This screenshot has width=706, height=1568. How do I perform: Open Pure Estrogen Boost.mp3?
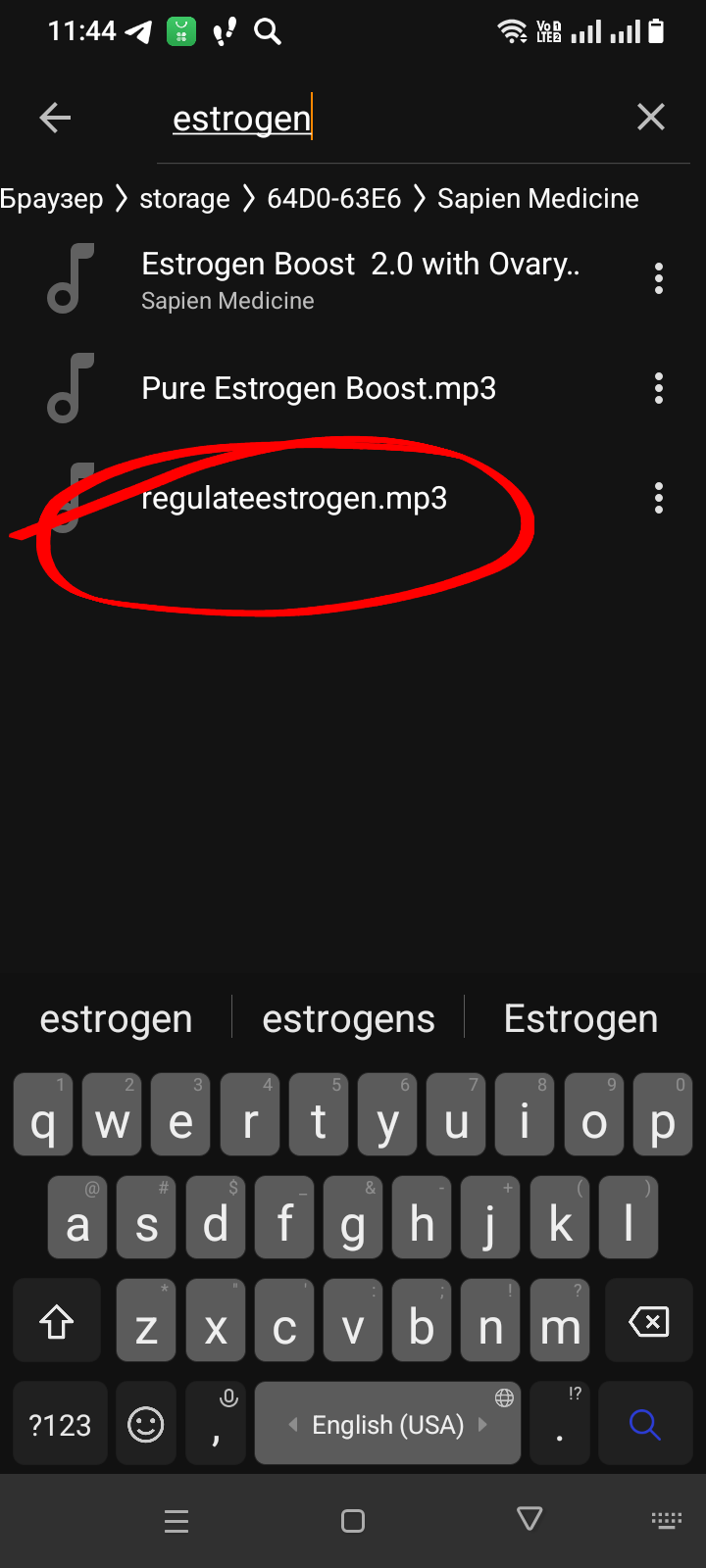[x=319, y=389]
